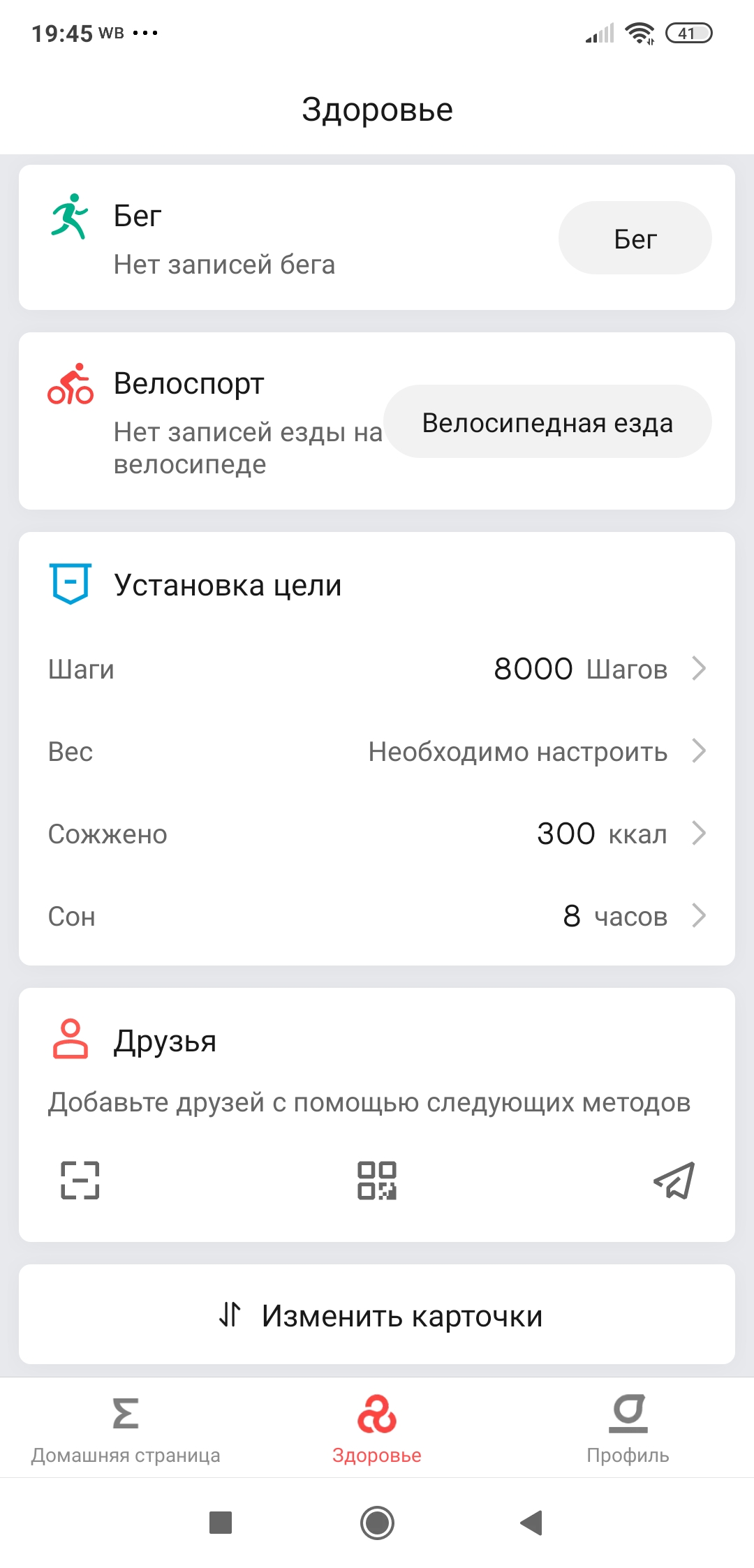
Task: Show my QR code for adding friends
Action: (377, 1180)
